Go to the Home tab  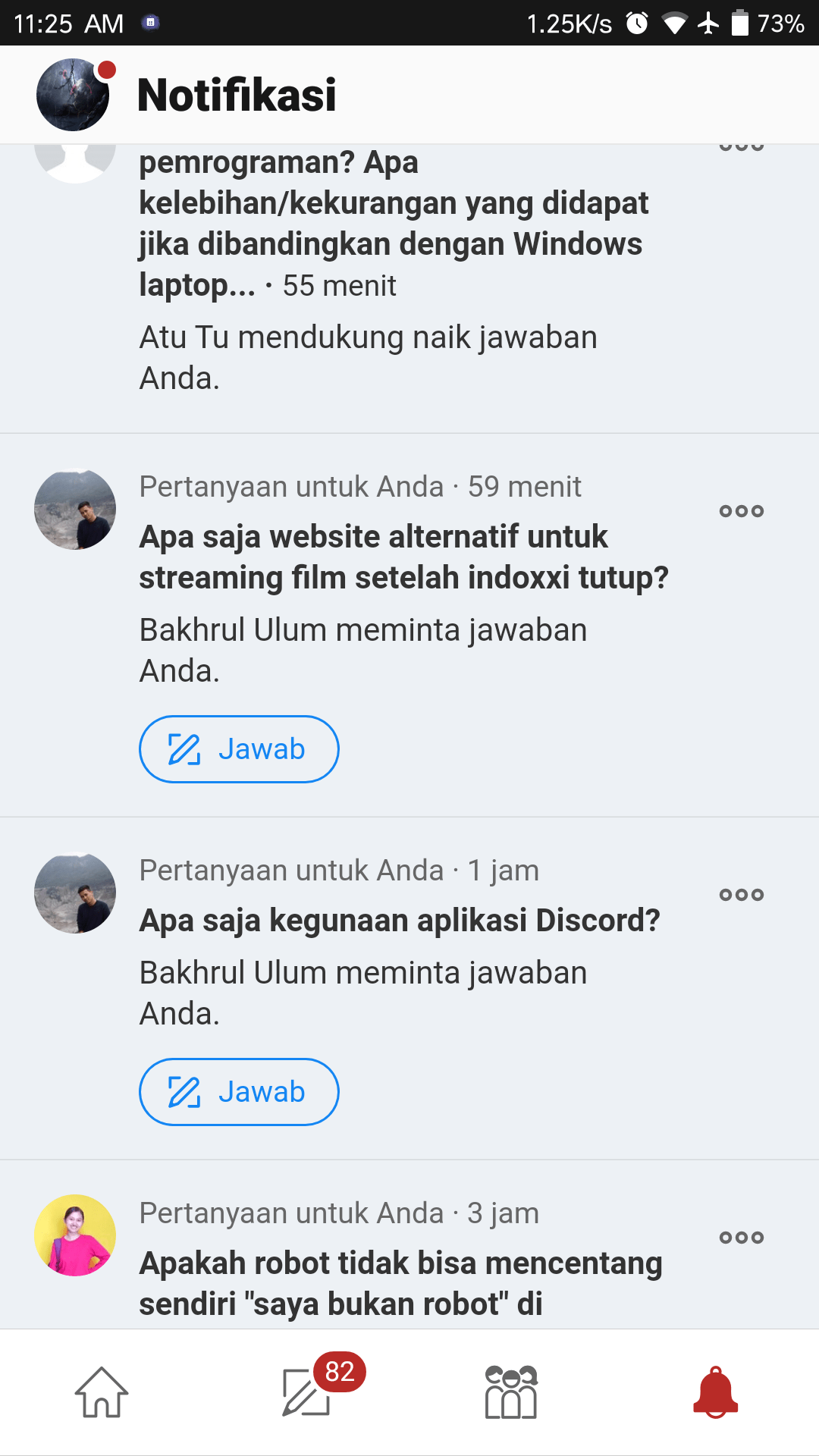pyautogui.click(x=102, y=1392)
